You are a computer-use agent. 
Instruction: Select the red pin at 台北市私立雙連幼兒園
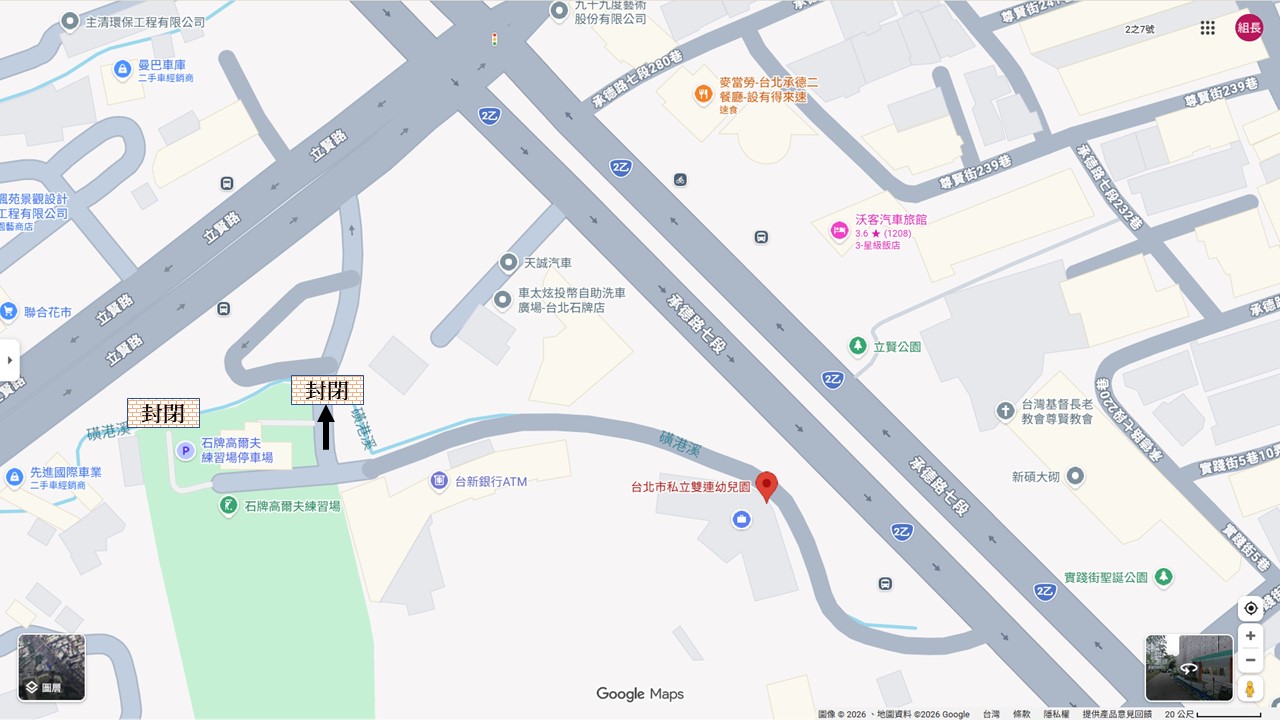pyautogui.click(x=766, y=486)
